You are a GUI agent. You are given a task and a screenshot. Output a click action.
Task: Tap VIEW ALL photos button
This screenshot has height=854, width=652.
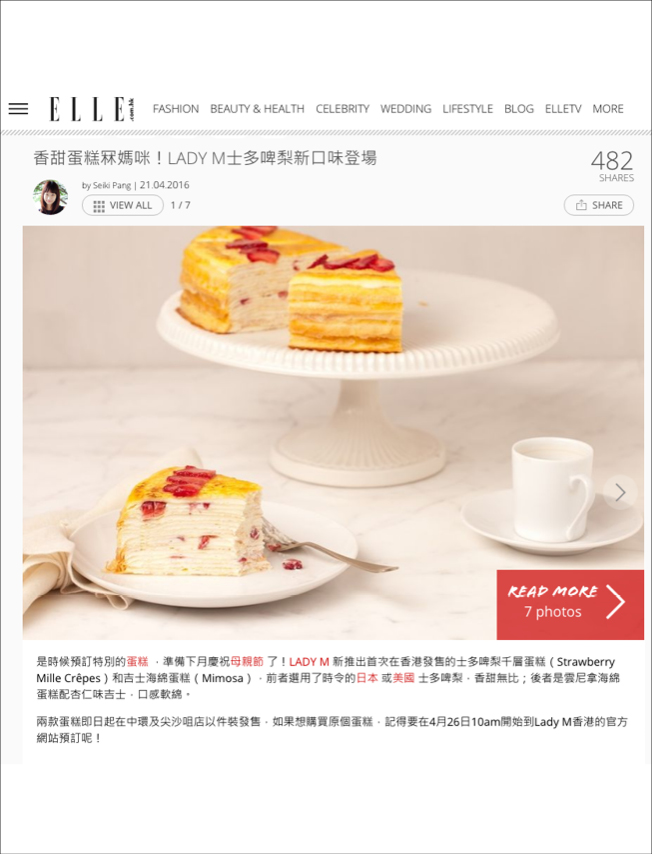pyautogui.click(x=122, y=205)
